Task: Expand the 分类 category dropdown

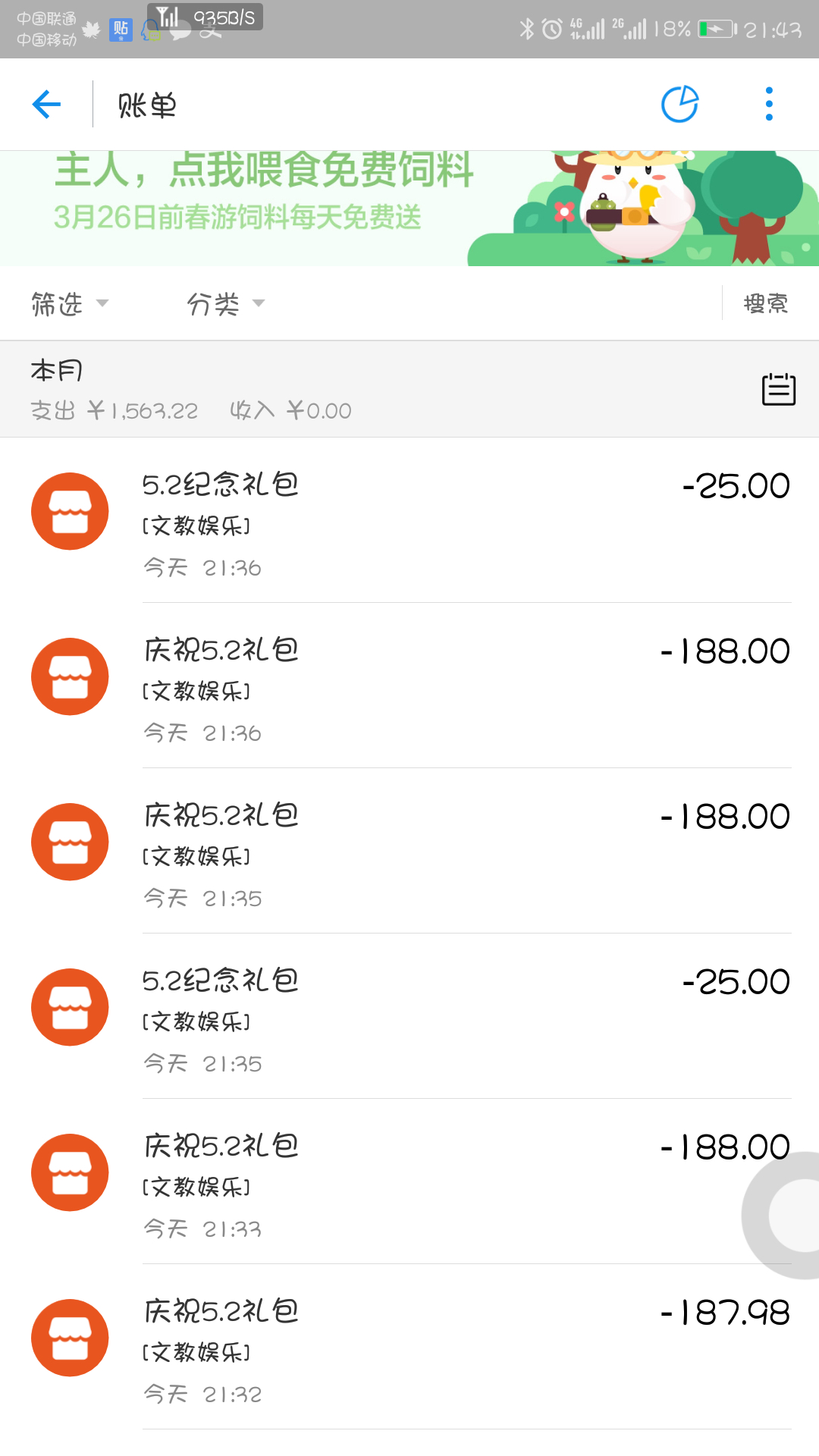Action: pos(225,303)
